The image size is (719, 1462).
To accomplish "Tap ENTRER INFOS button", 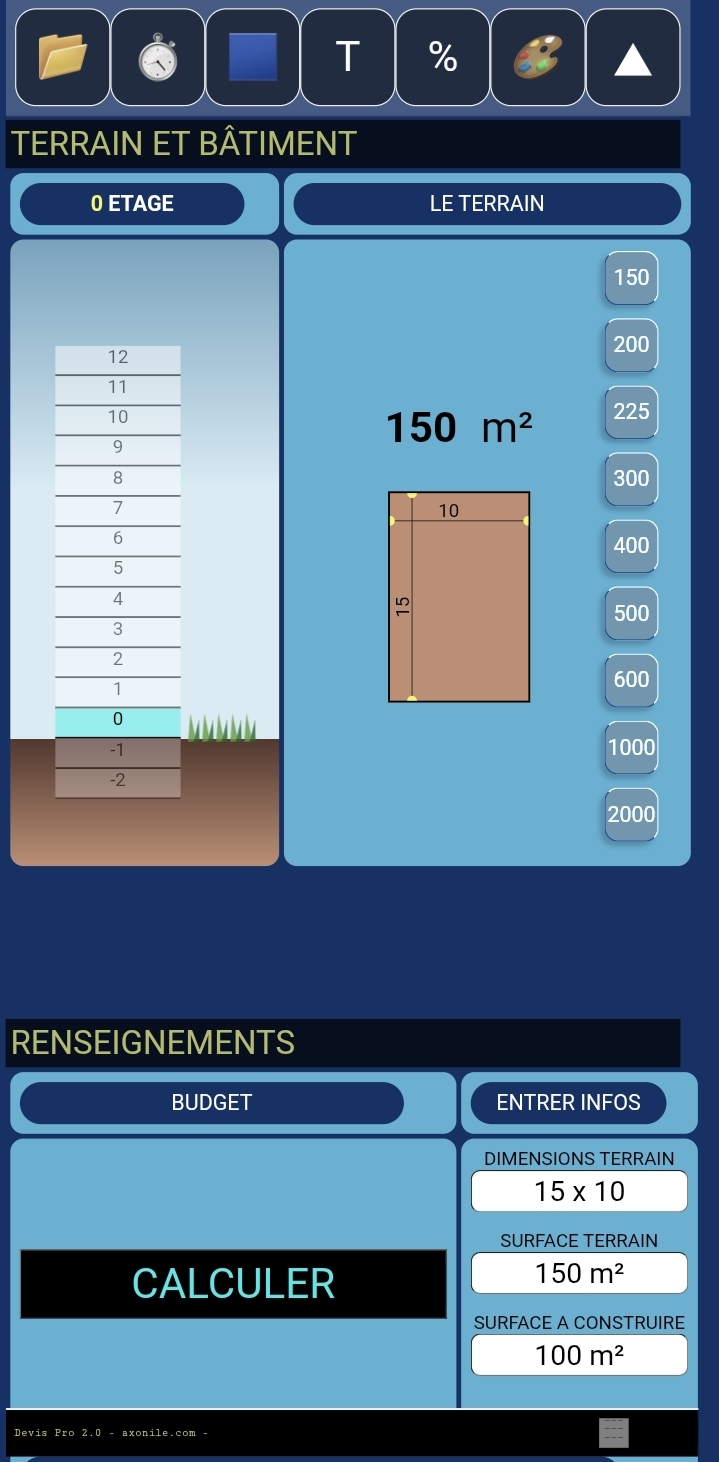I will (x=568, y=1103).
